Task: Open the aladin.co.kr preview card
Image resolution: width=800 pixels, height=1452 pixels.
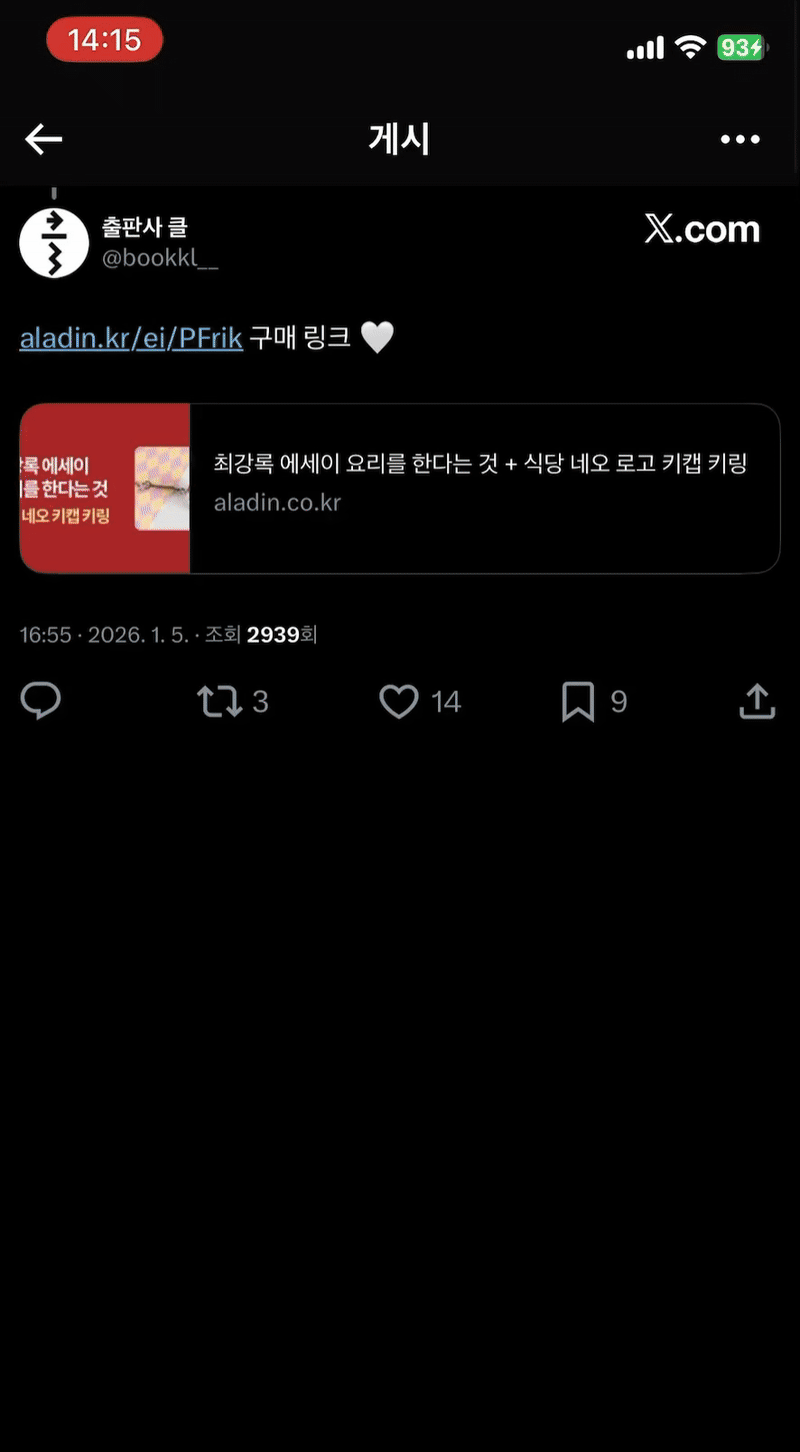Action: click(400, 488)
